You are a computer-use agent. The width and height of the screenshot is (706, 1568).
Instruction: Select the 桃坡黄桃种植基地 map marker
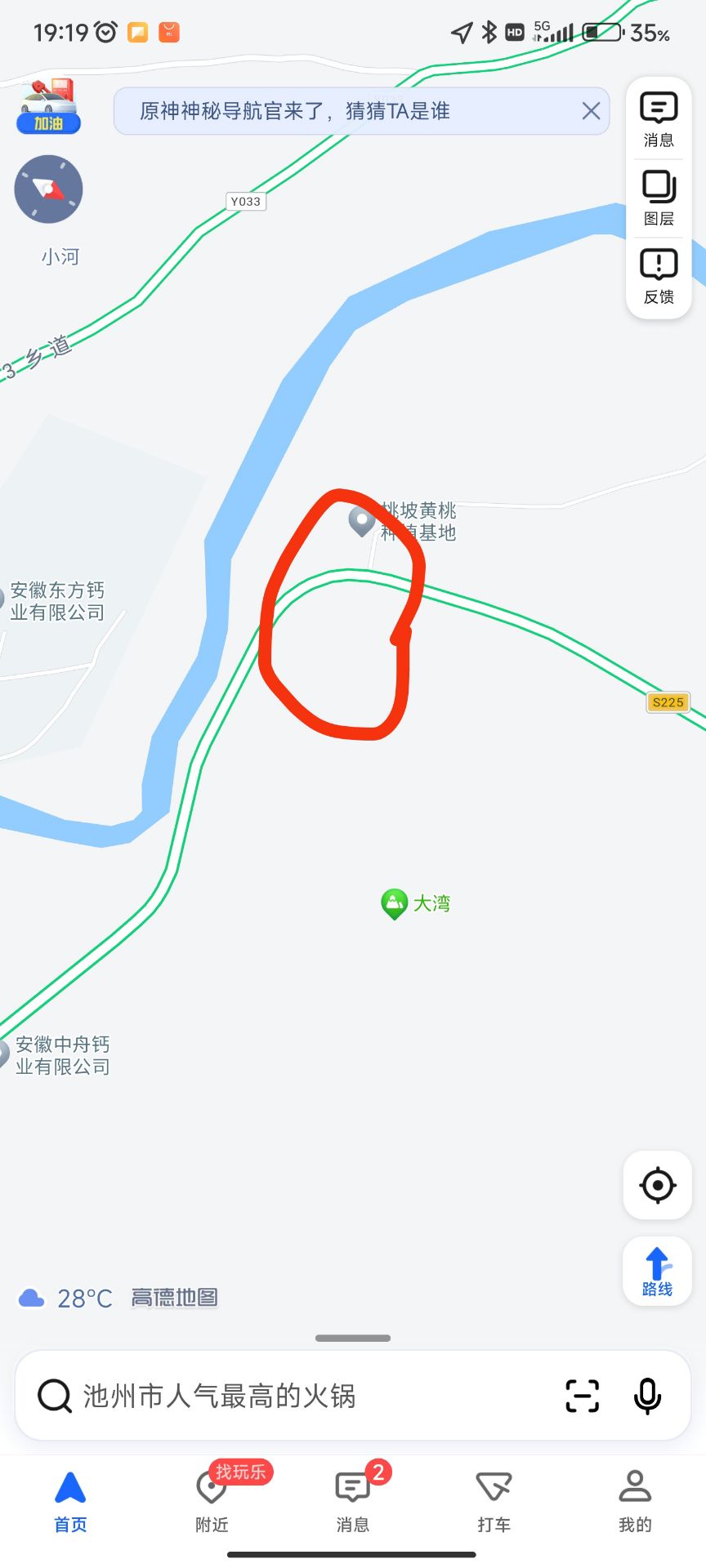click(x=362, y=520)
